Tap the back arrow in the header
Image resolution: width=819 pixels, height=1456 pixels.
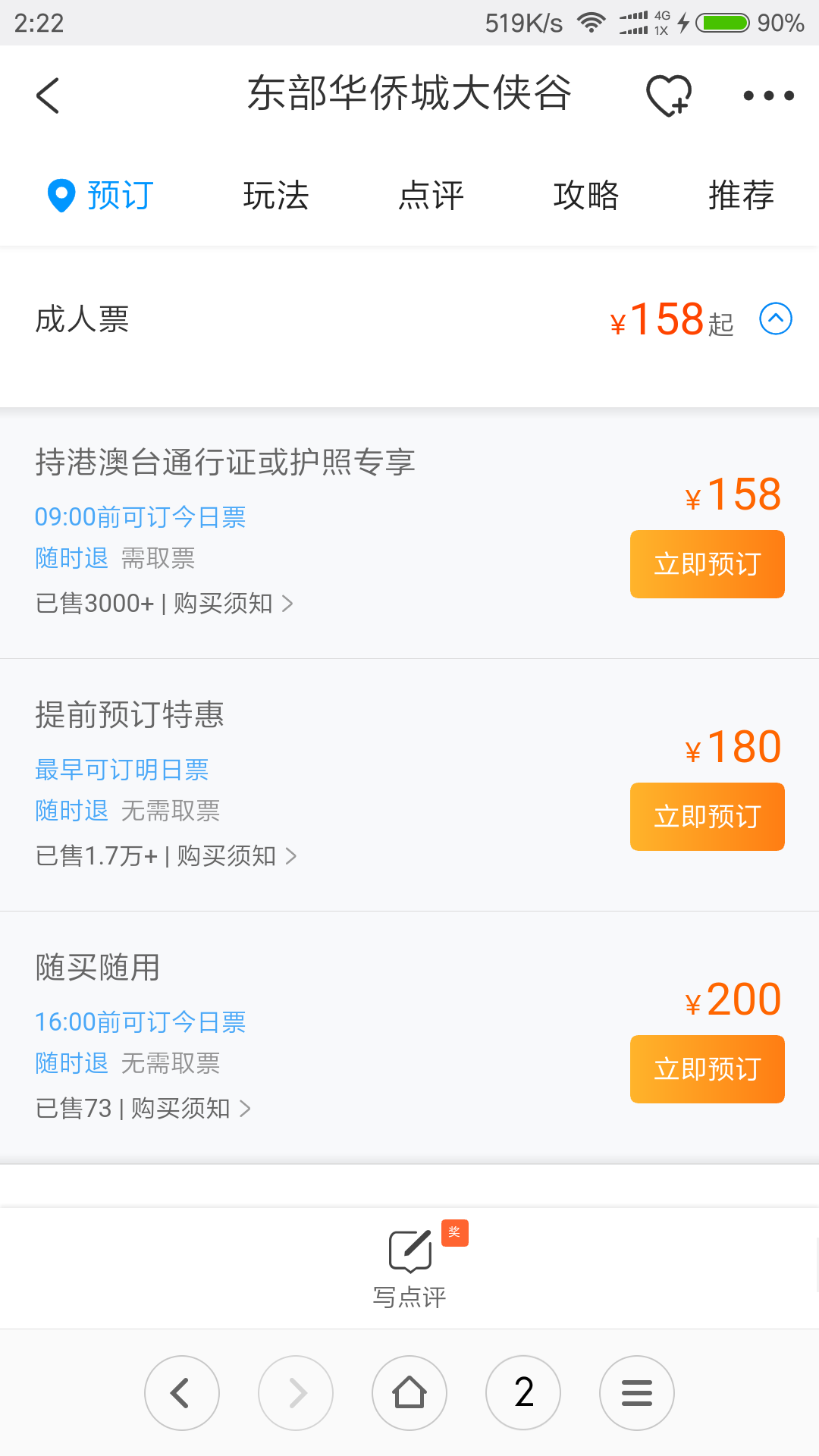click(47, 96)
